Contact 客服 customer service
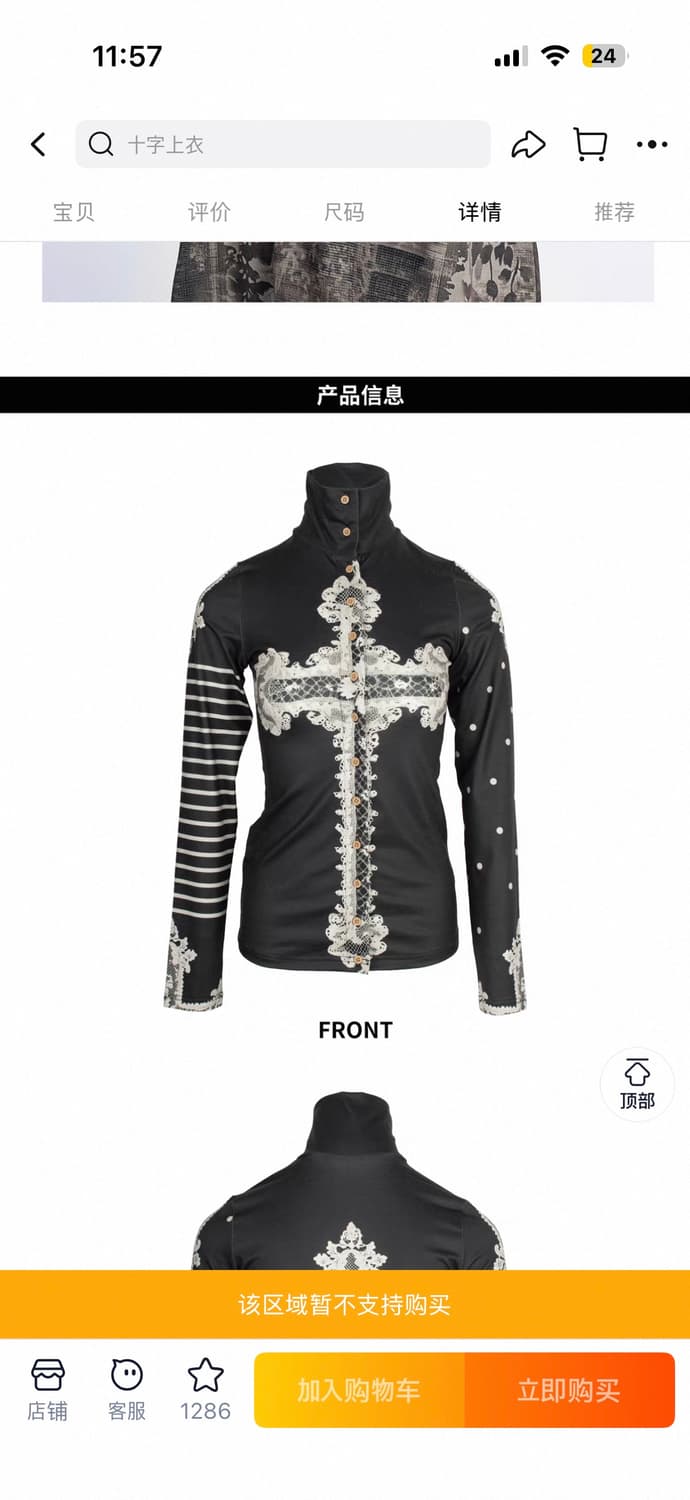Screen dimensions: 690x1500 coord(127,1389)
